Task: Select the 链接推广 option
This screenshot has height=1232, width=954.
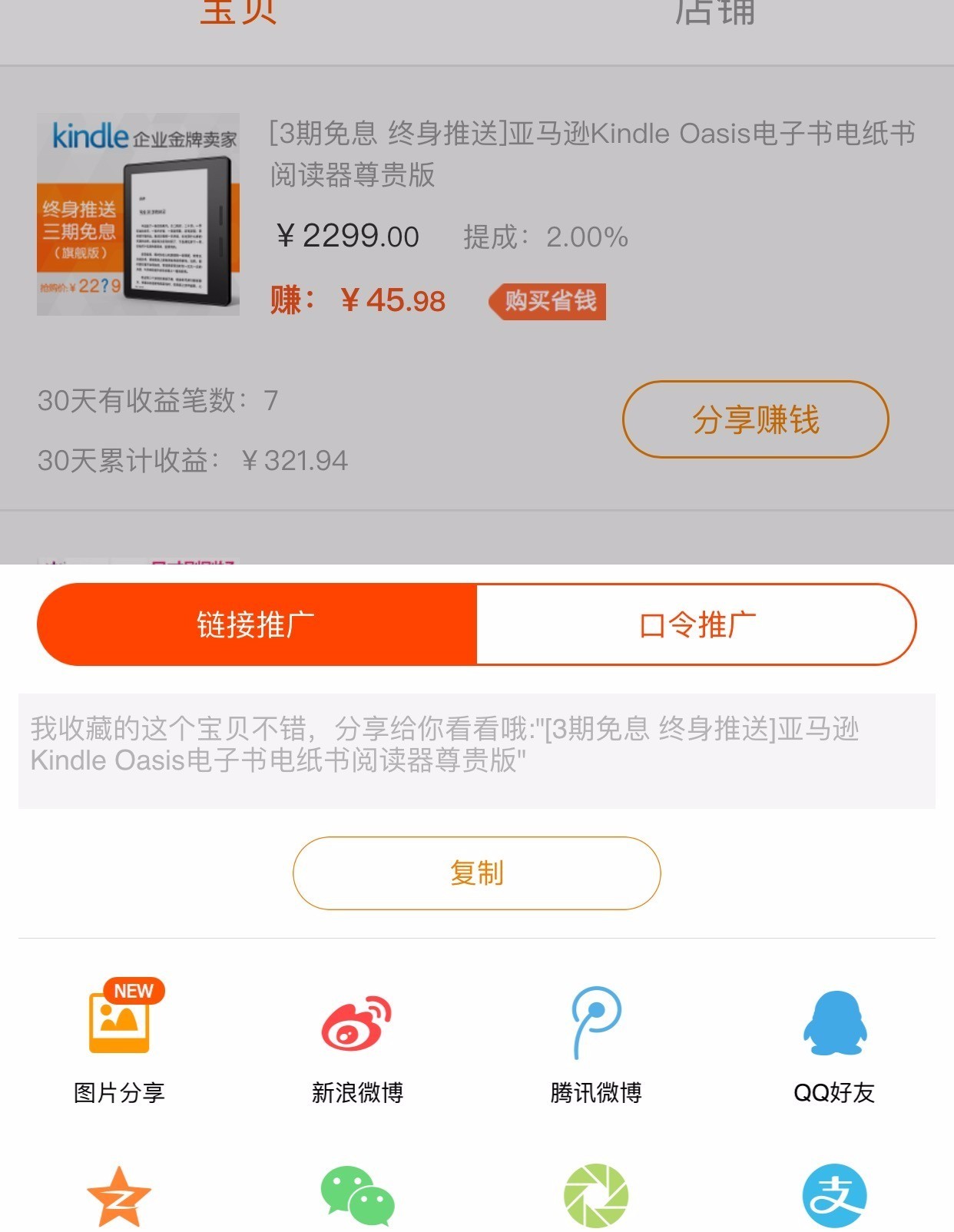Action: [257, 624]
